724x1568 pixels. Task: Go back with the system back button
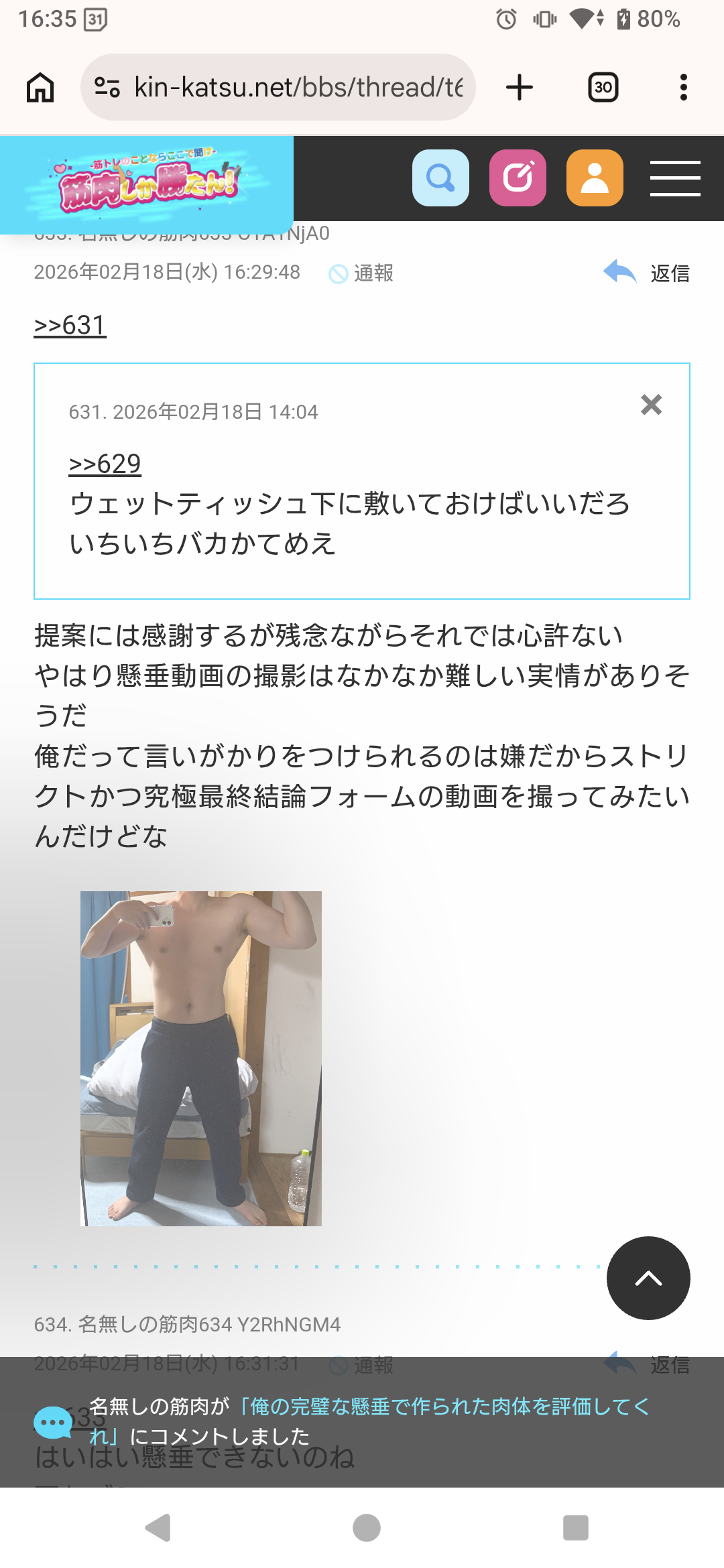[158, 1528]
